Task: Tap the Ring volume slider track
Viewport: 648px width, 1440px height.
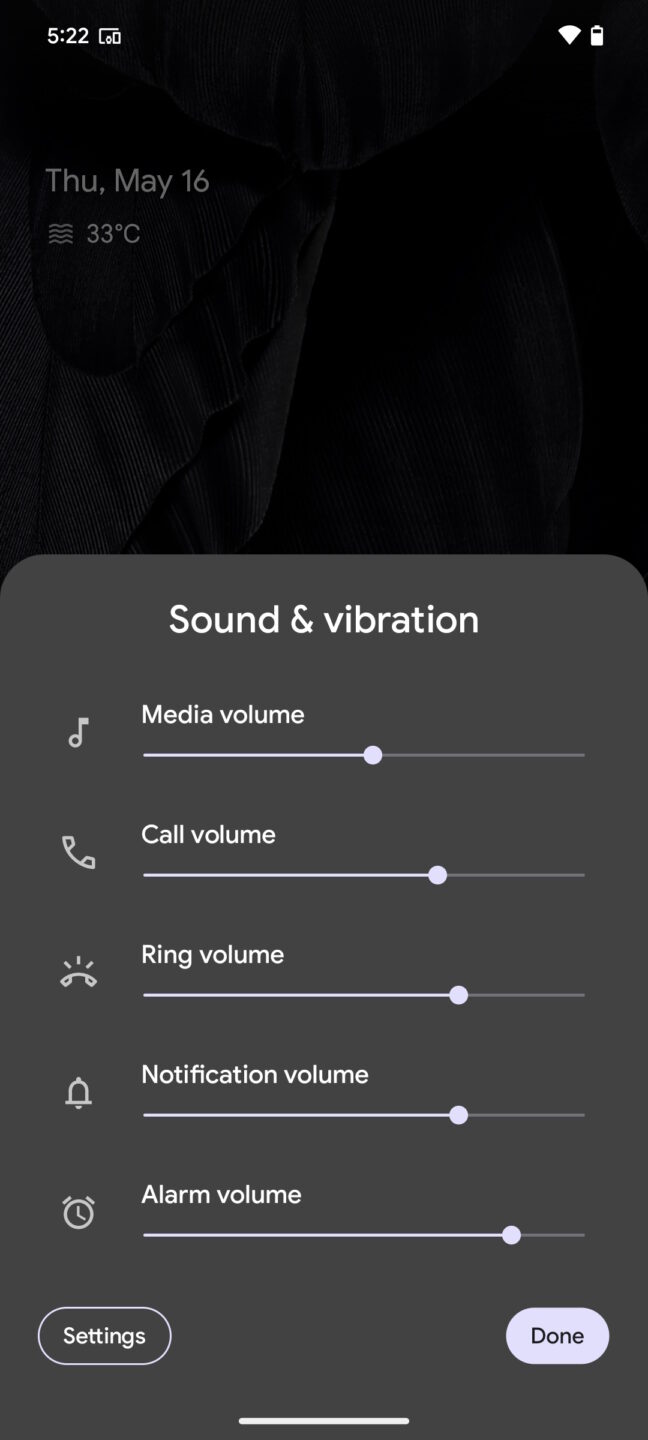Action: pos(363,995)
